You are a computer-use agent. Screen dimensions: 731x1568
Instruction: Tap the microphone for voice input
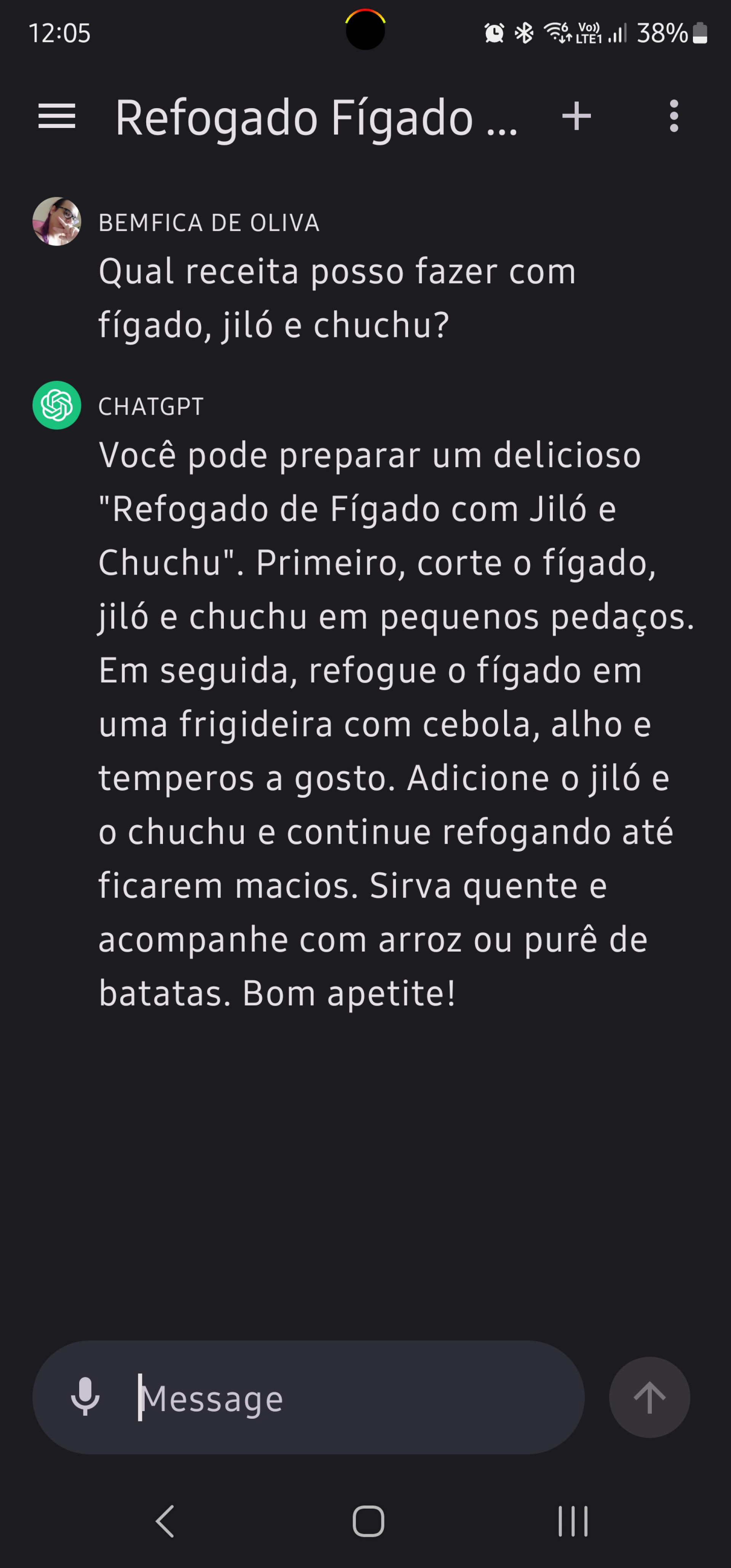pyautogui.click(x=85, y=1397)
